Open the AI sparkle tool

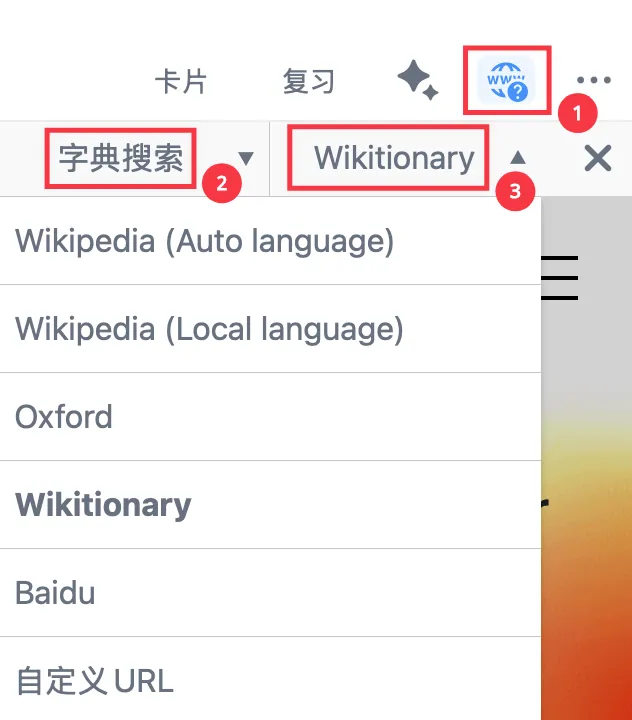(x=418, y=80)
